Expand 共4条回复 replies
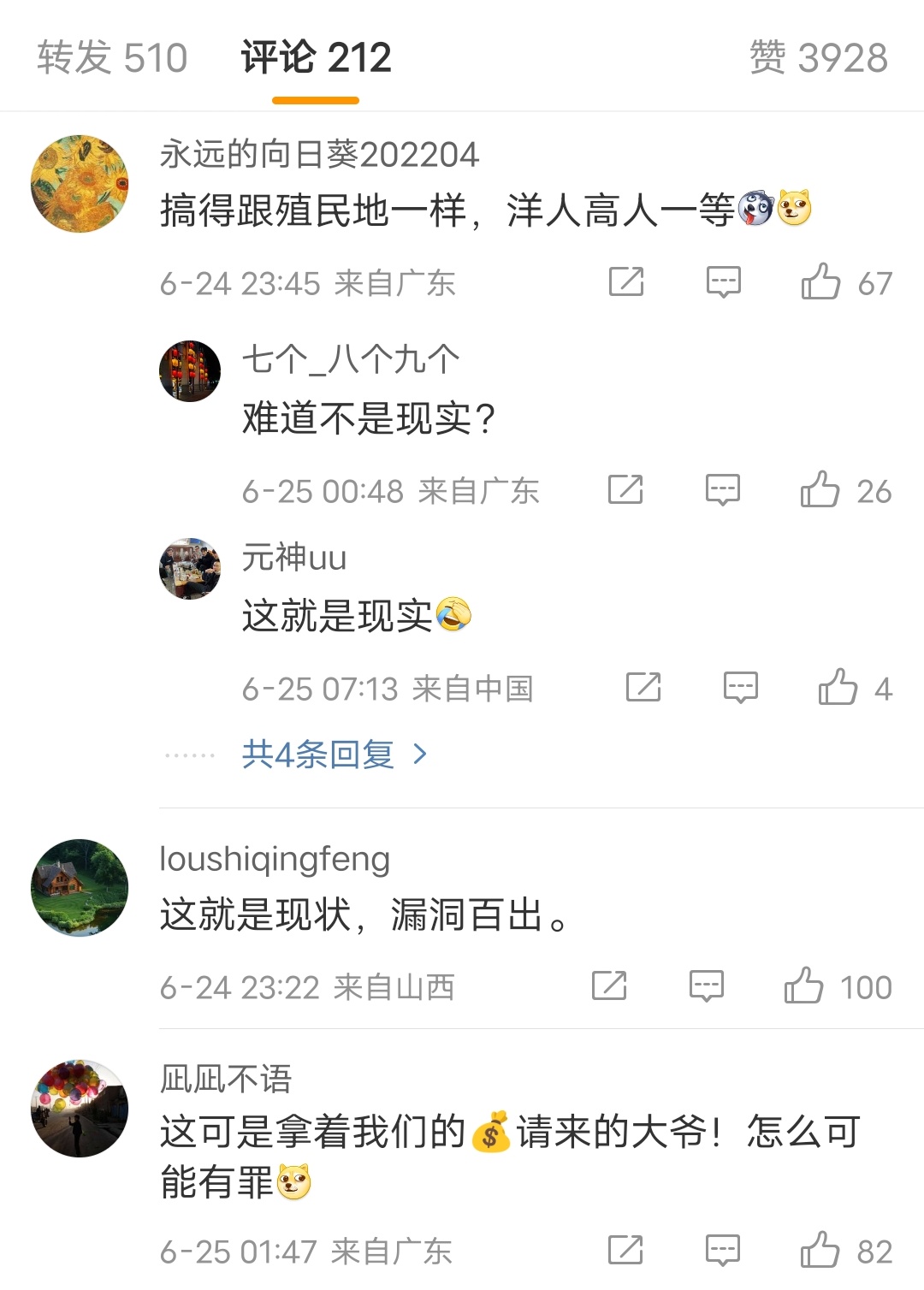924x1290 pixels. pos(334,754)
